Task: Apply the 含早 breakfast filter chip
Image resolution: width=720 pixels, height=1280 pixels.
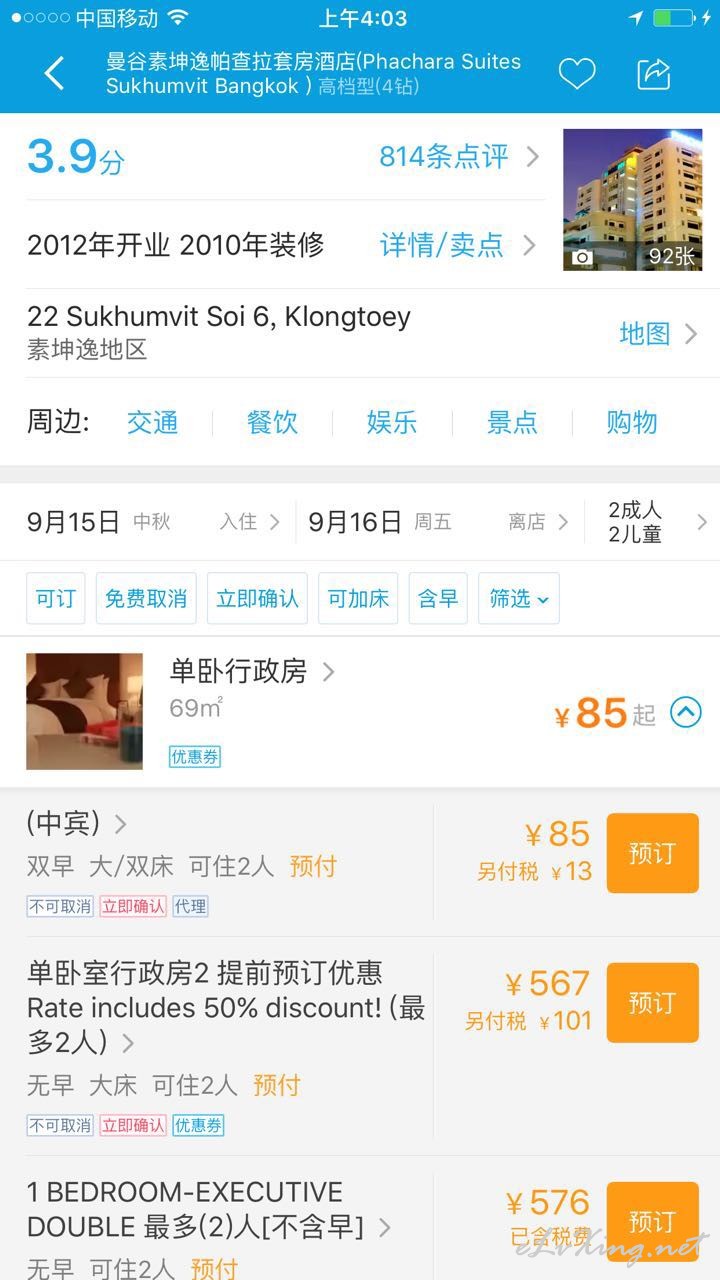Action: 438,598
